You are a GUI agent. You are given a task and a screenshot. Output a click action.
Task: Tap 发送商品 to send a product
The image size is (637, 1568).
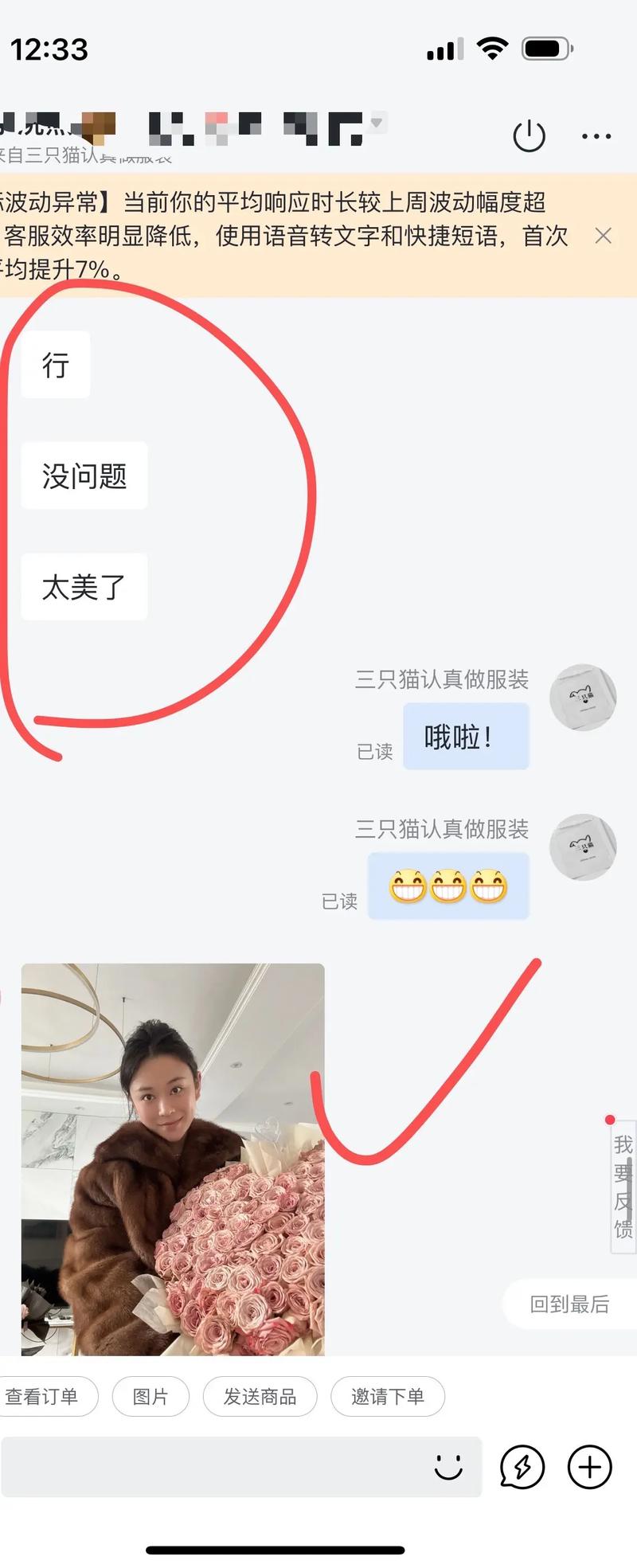[260, 1396]
